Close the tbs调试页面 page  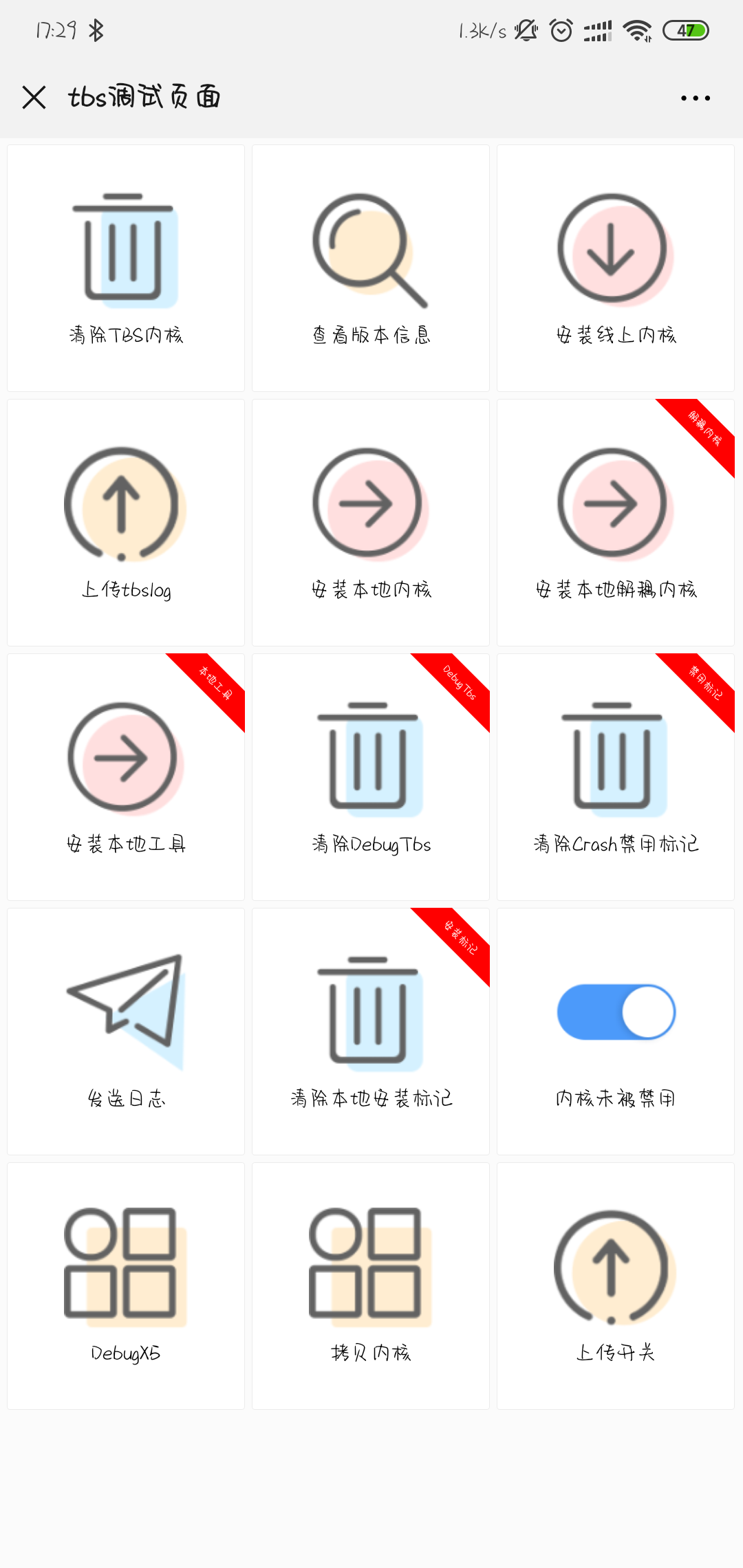tap(34, 98)
